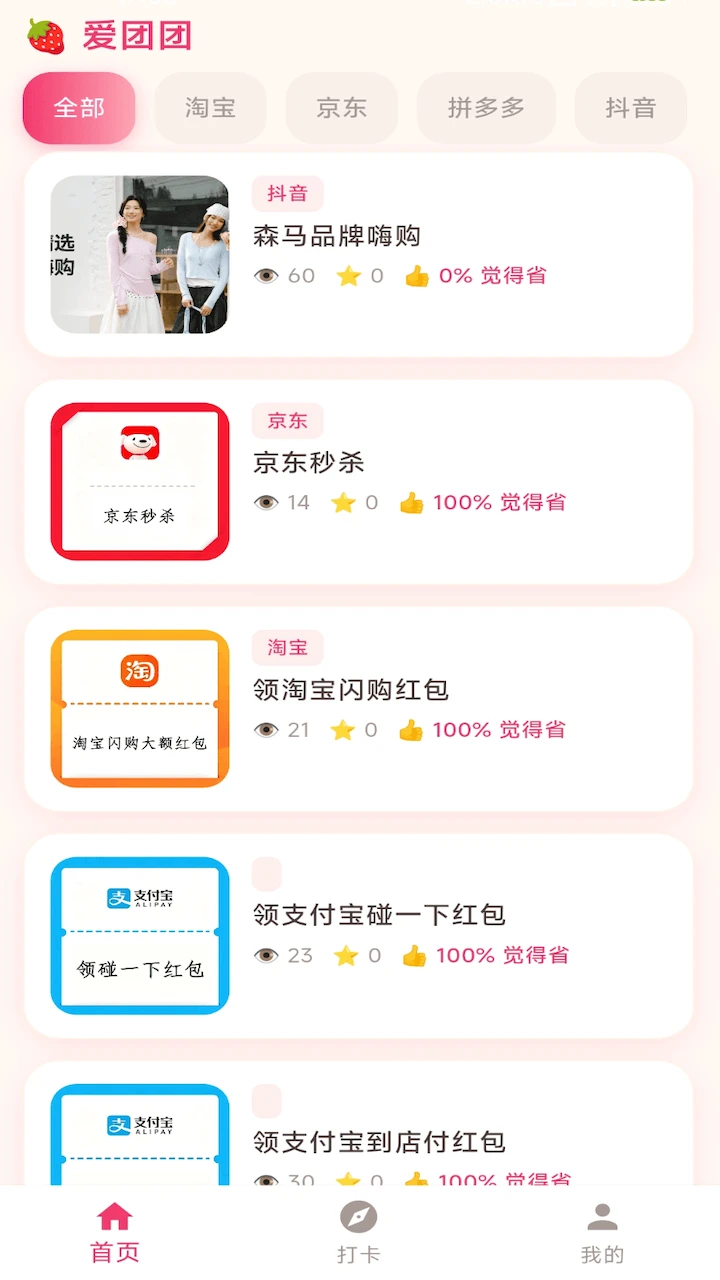Go to the 首页 tab
Viewport: 720px width, 1280px height.
[x=115, y=1233]
